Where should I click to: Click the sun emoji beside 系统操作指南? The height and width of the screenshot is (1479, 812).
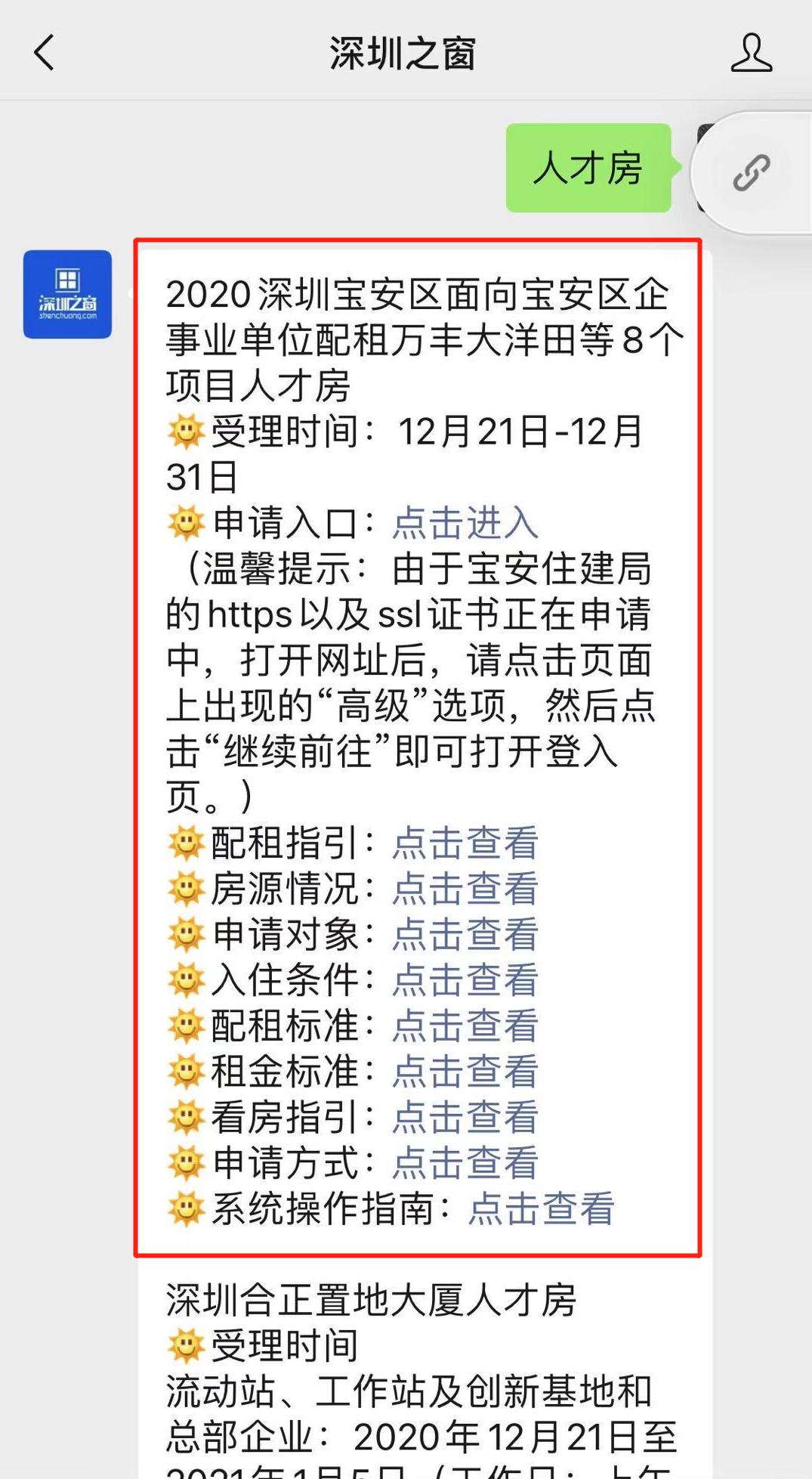click(x=184, y=1208)
